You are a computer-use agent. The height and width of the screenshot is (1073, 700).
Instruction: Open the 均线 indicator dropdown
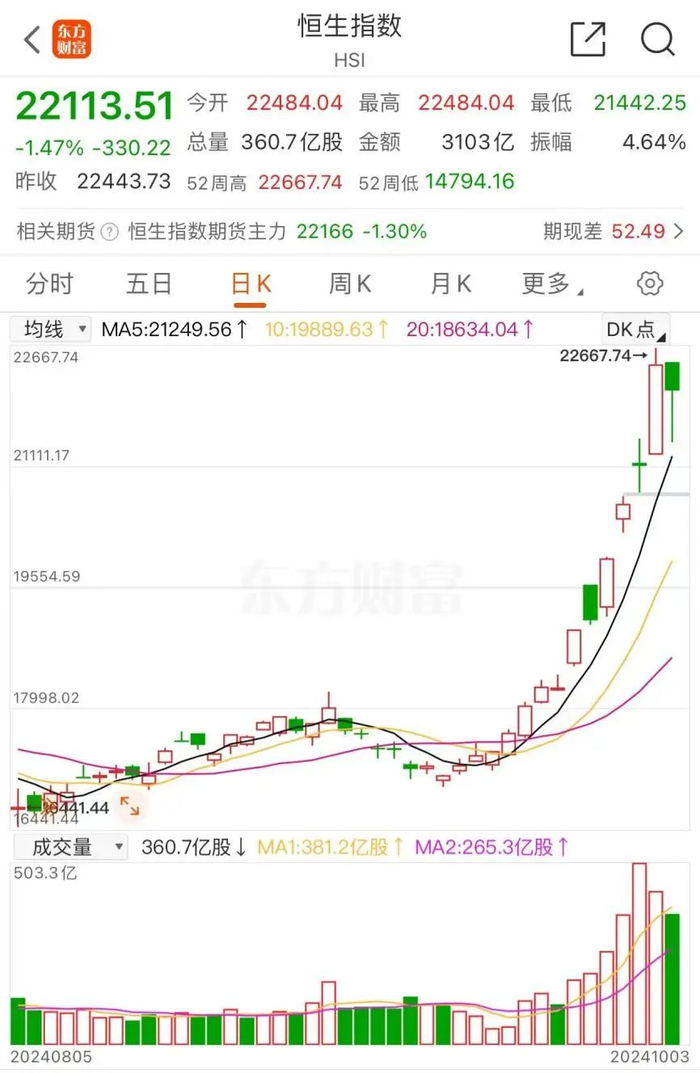[x=50, y=329]
